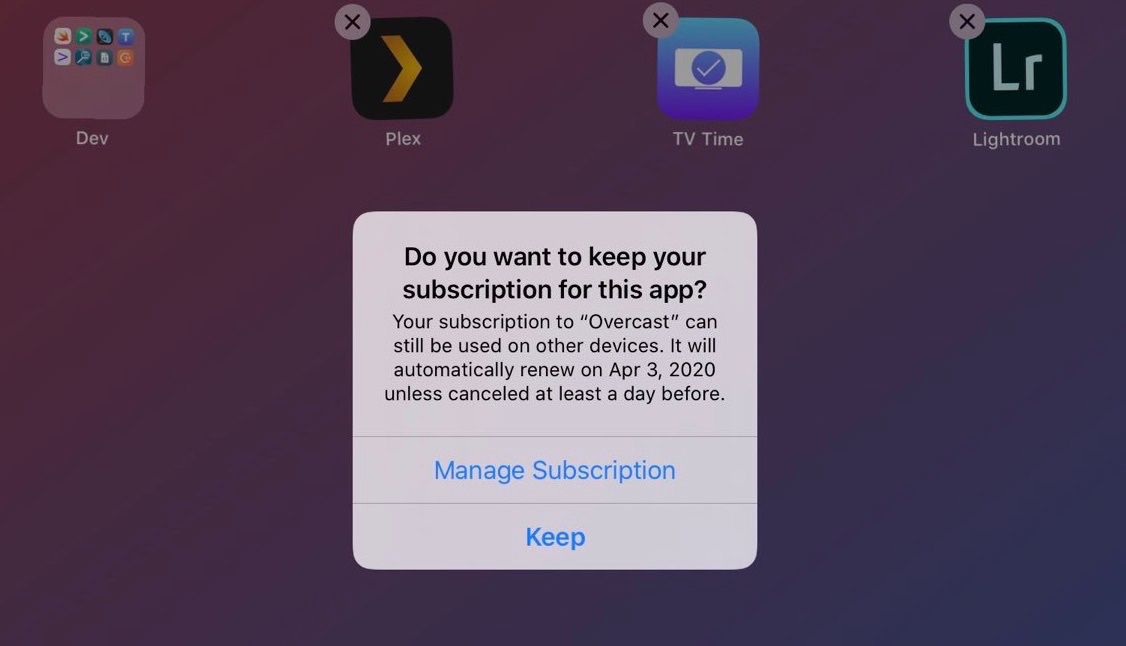This screenshot has height=646, width=1126.
Task: Delete the Plex app via its X badge
Action: (352, 21)
